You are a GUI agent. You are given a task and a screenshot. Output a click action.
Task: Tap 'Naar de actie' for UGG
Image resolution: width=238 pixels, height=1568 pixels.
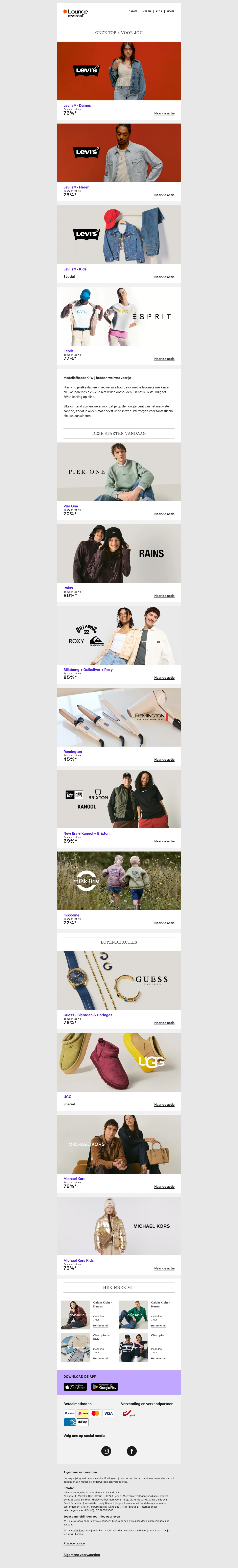pos(164,1105)
